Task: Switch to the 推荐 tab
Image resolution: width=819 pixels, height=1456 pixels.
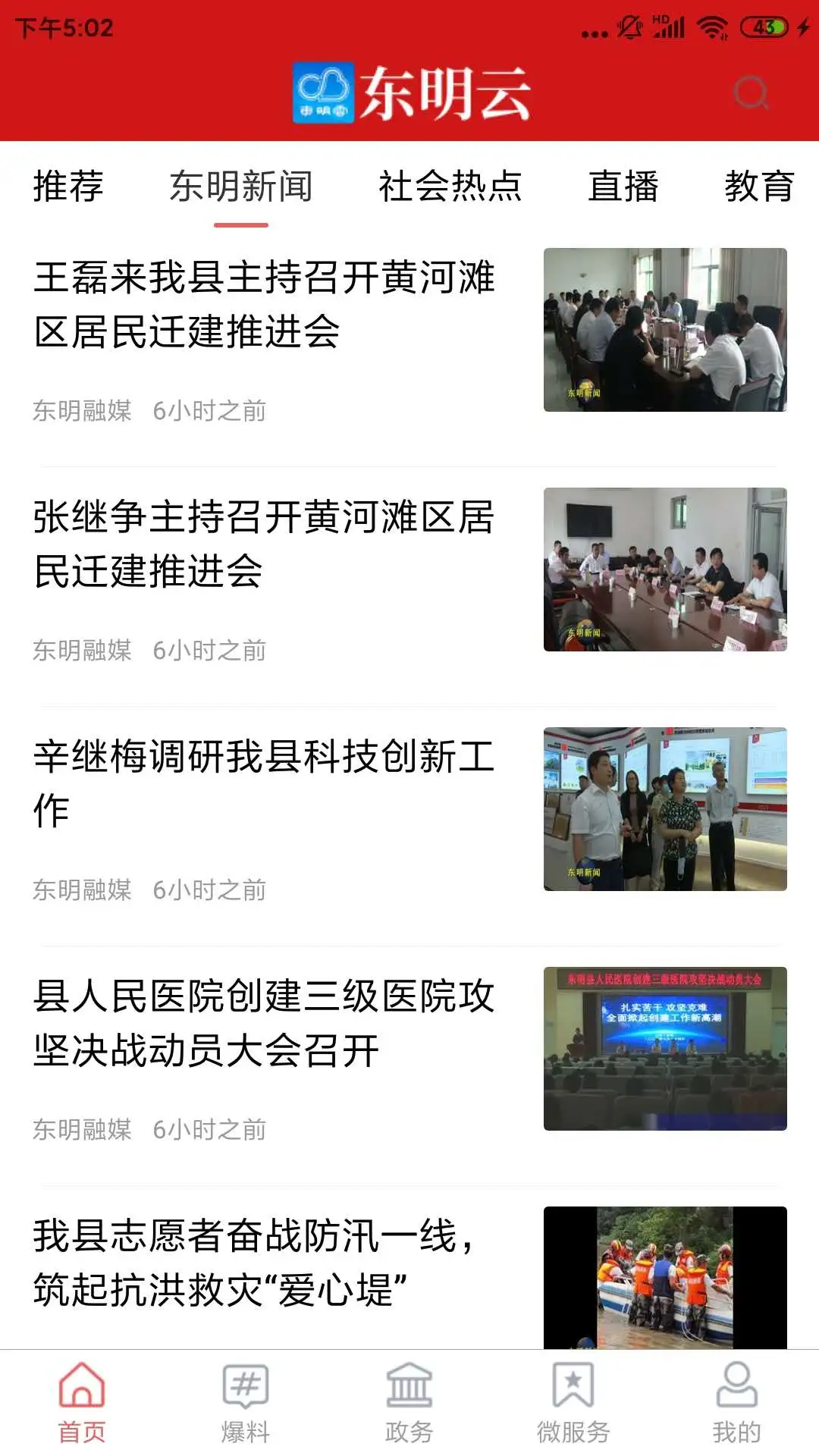Action: click(69, 187)
